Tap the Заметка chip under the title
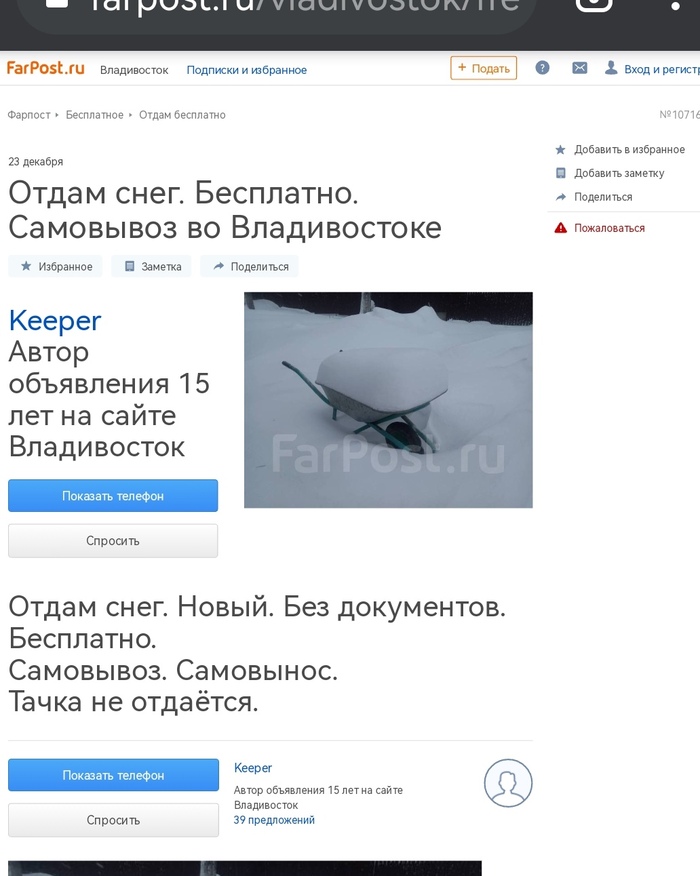Screen dimensions: 700x876 pos(152,267)
